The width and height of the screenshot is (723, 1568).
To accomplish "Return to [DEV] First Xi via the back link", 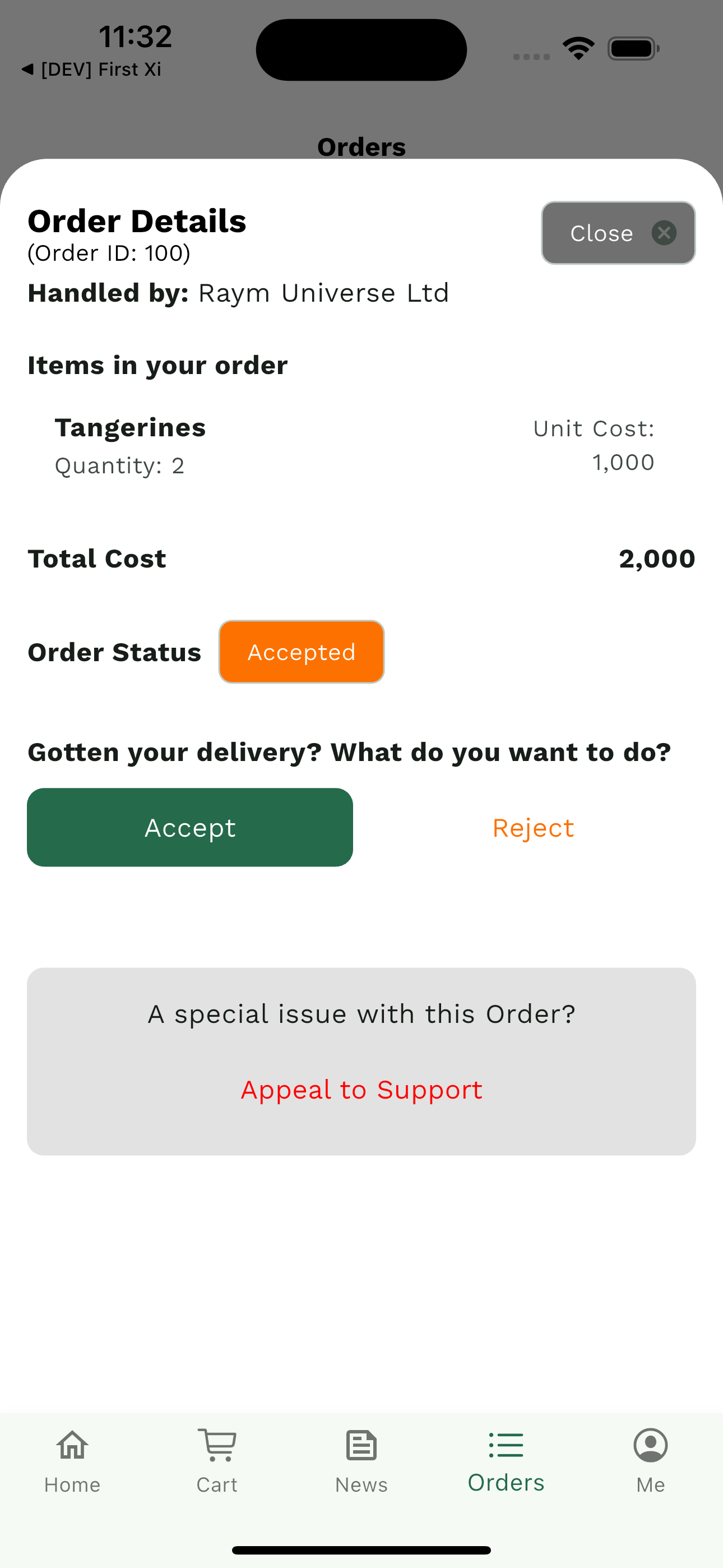I will click(91, 69).
